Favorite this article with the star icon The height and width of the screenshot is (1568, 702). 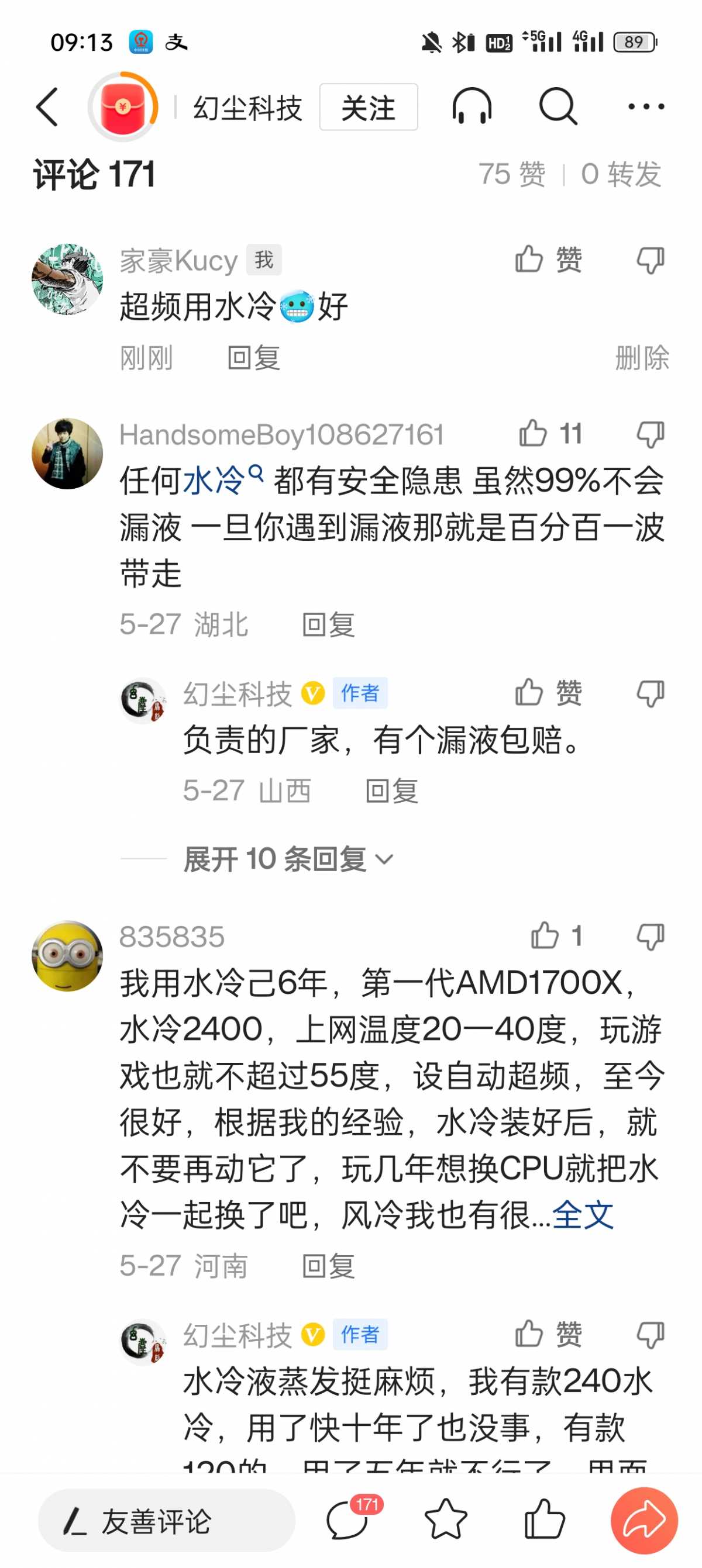(x=446, y=1520)
